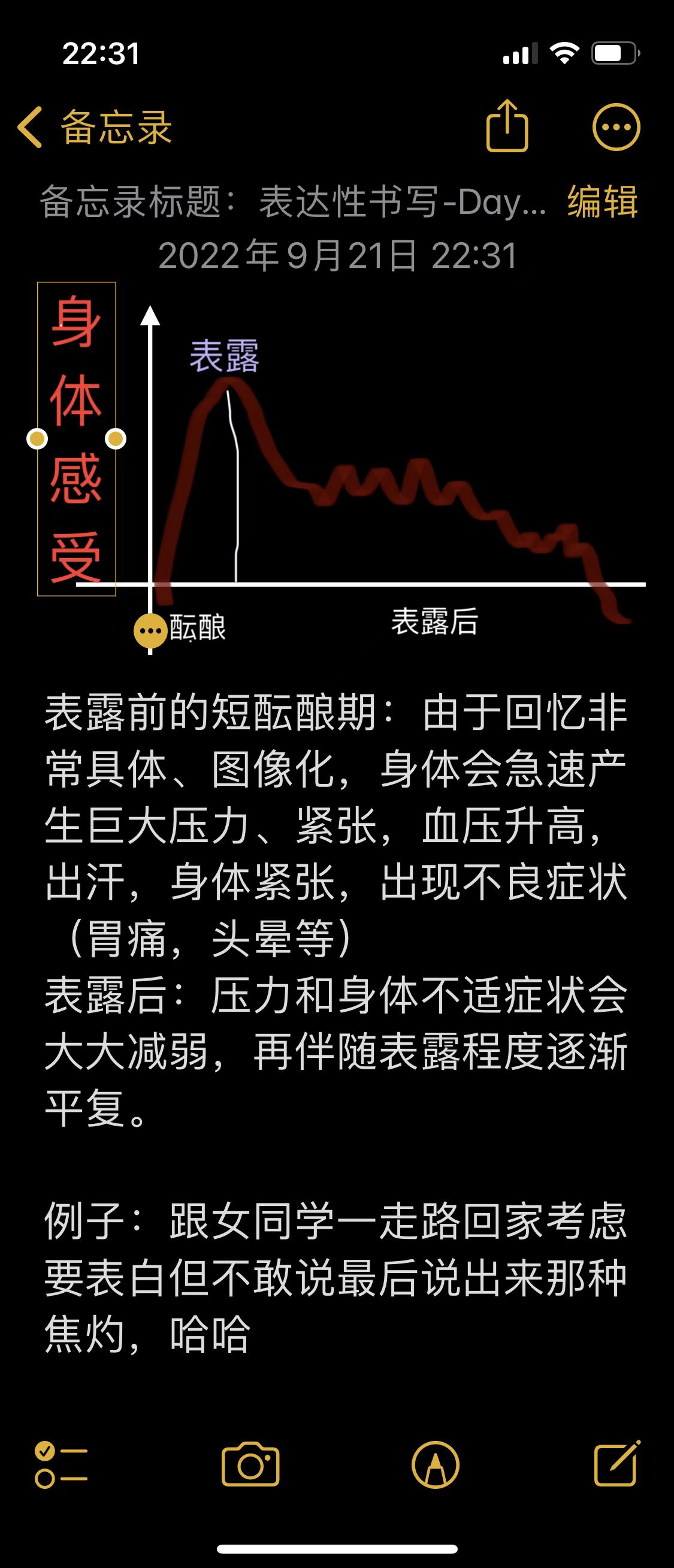Compose a new note

click(x=617, y=1464)
